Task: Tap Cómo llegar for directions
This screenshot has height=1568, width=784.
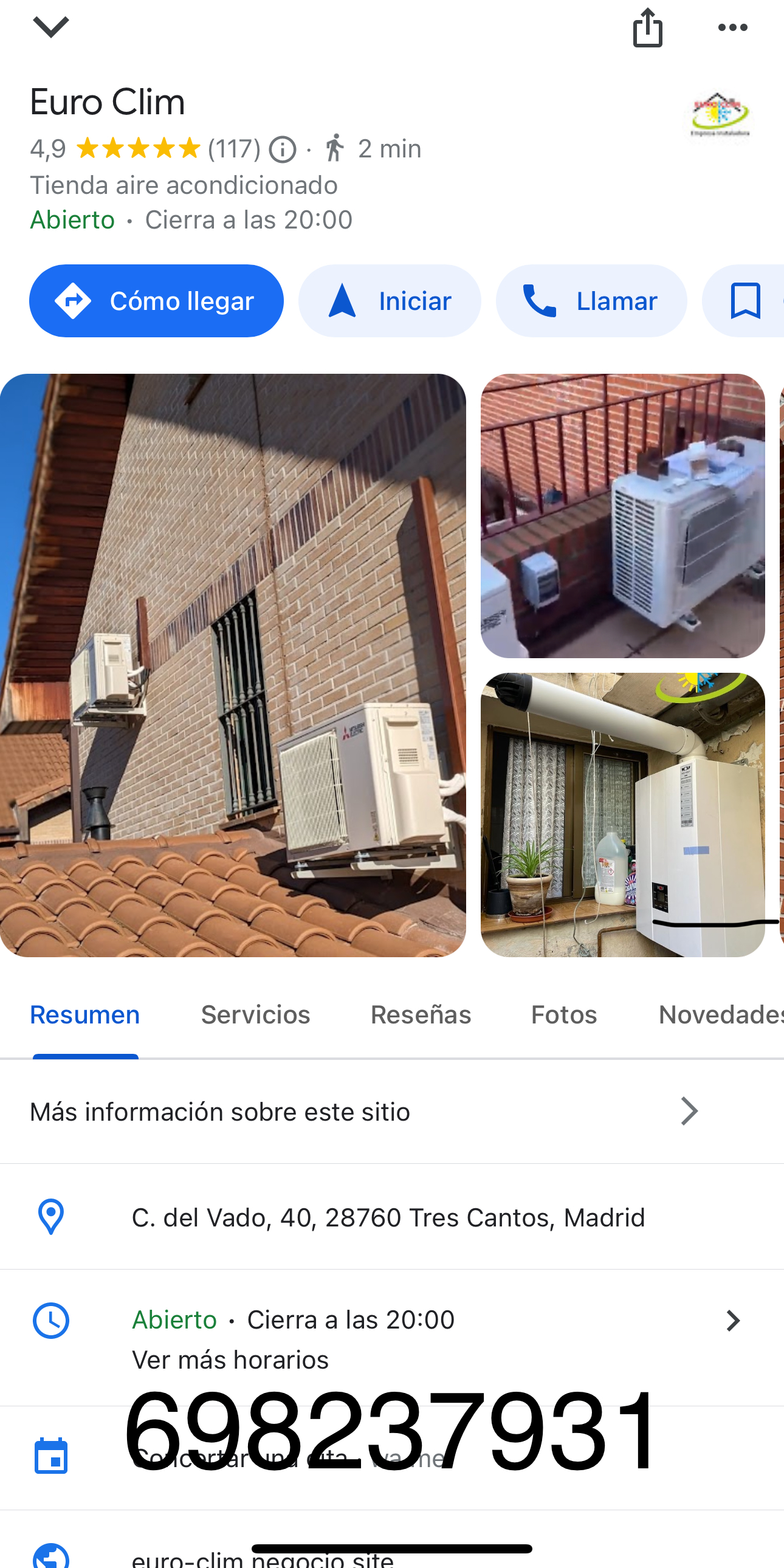Action: (x=156, y=301)
